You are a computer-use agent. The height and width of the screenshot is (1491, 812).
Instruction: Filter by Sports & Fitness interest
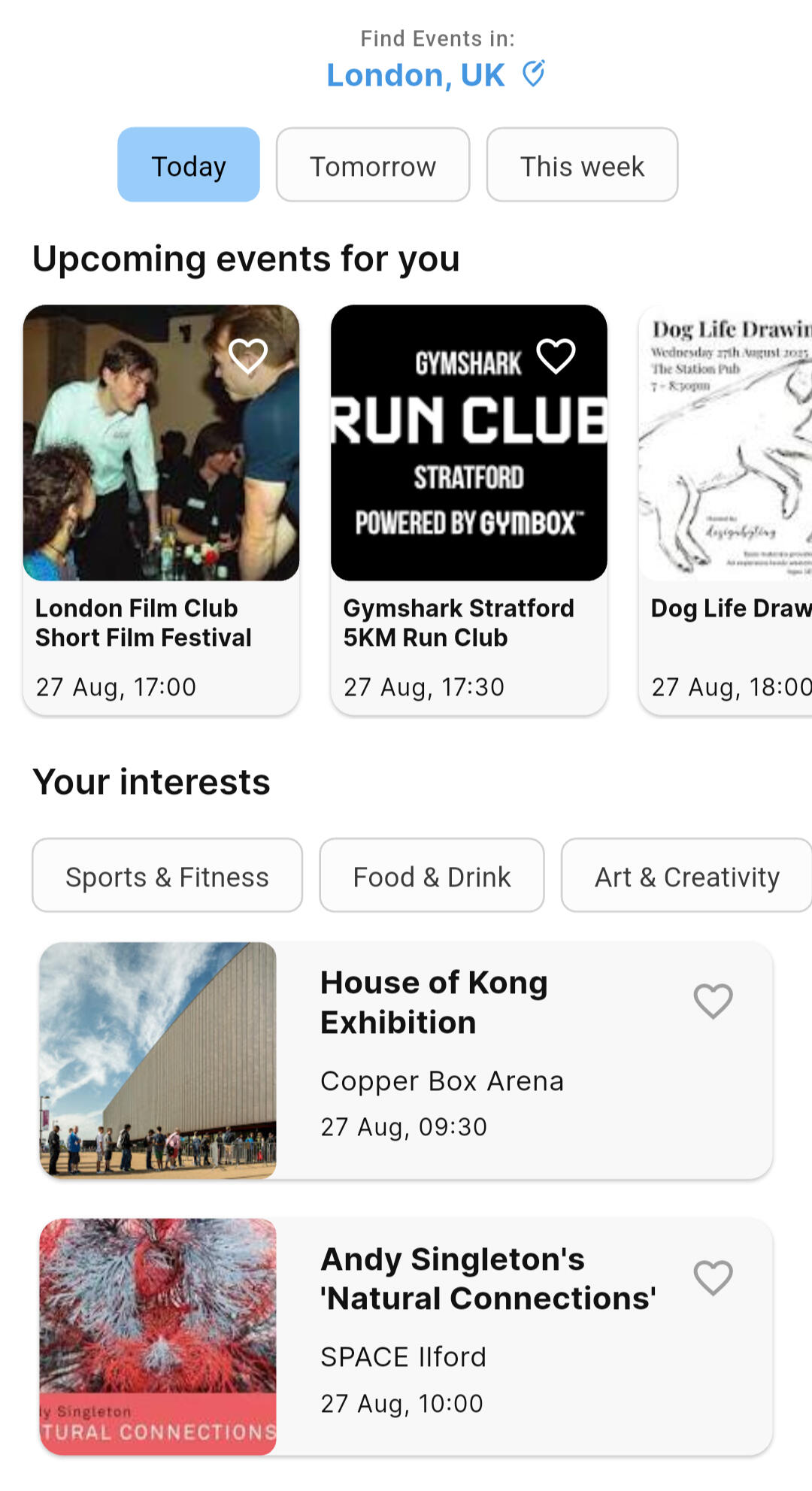tap(167, 876)
